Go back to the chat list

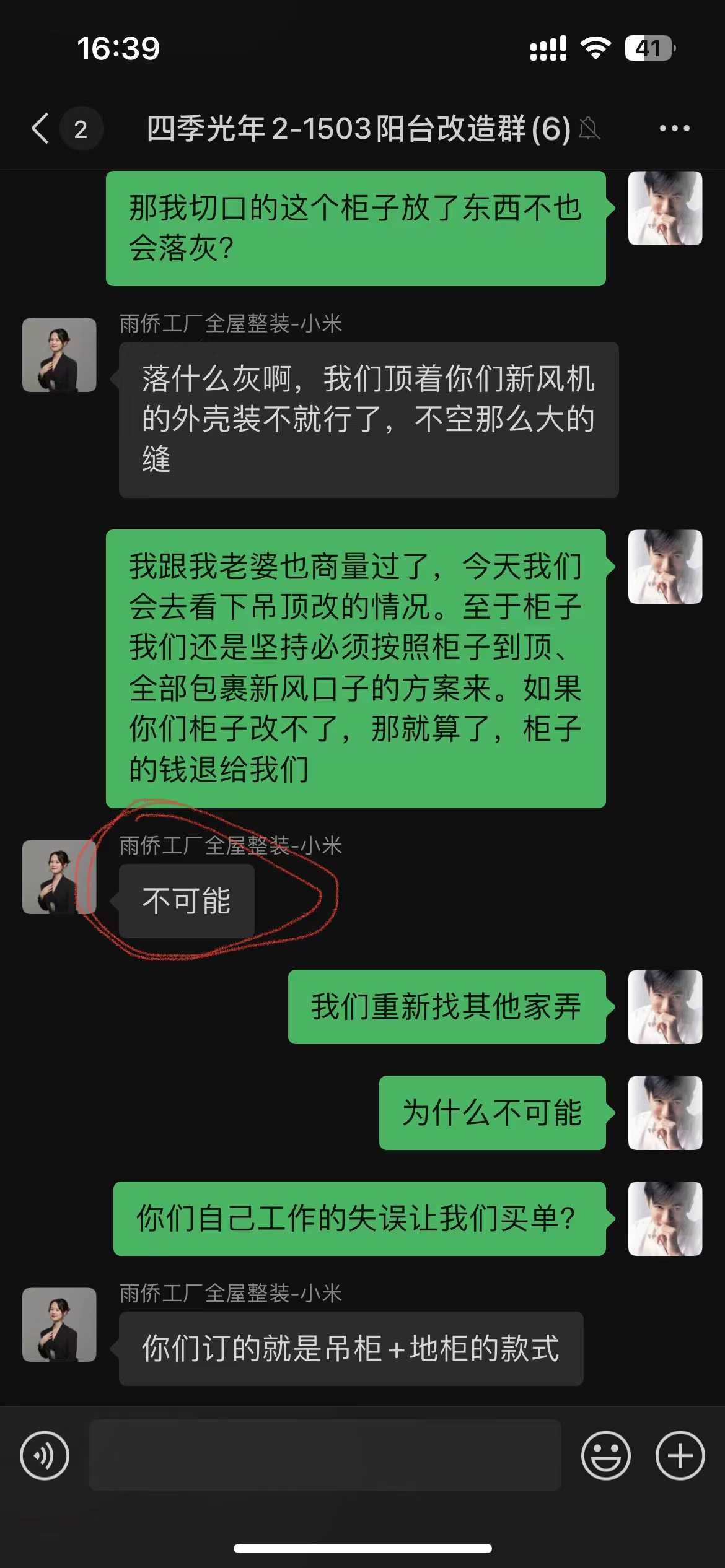coord(41,129)
